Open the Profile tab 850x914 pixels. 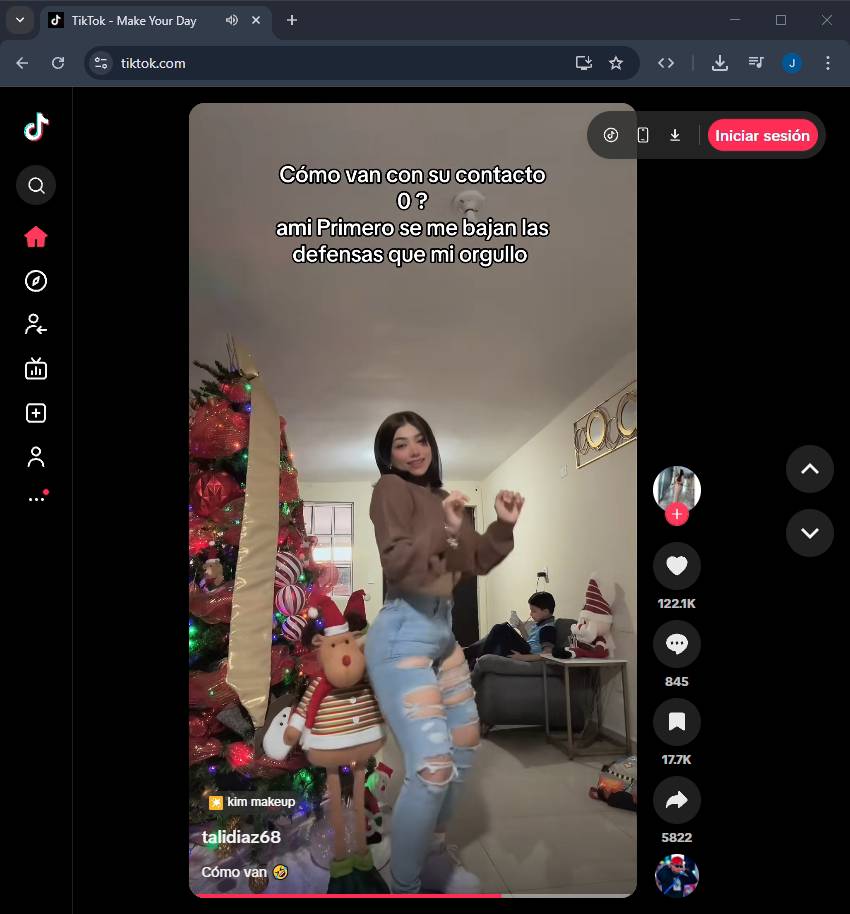coord(36,457)
